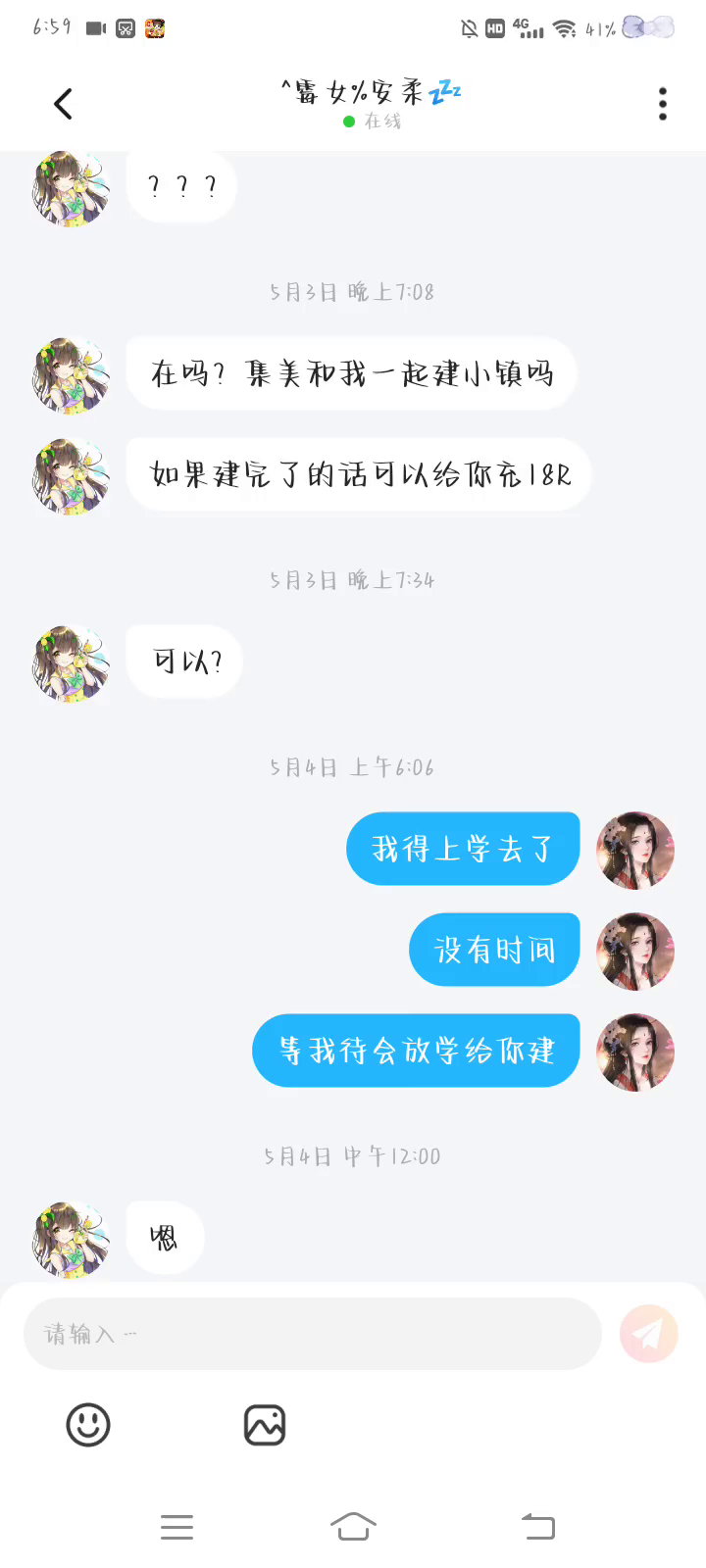Image resolution: width=706 pixels, height=1568 pixels.
Task: Open recent apps from navigation bar
Action: tap(176, 1527)
